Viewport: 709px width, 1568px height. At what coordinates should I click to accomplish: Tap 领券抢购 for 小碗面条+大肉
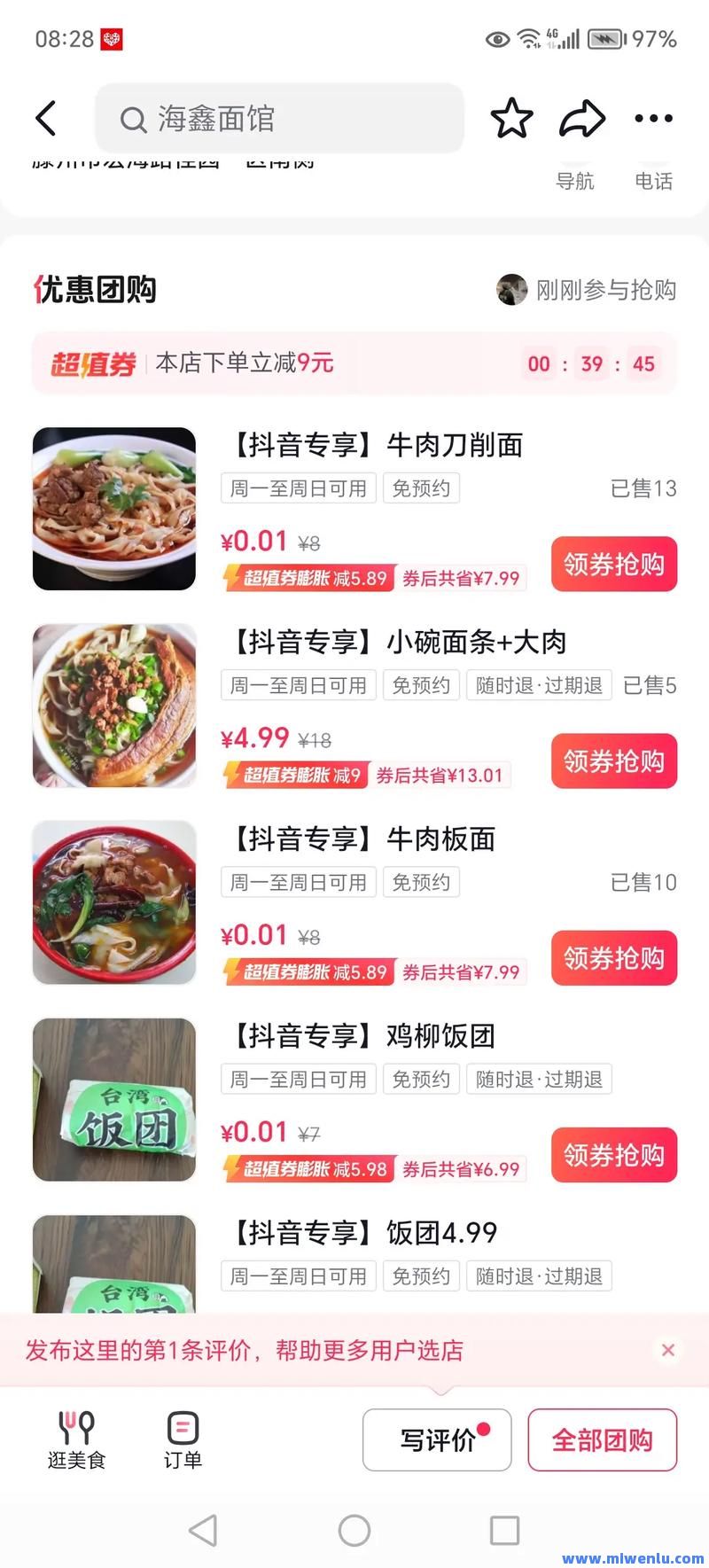[614, 761]
